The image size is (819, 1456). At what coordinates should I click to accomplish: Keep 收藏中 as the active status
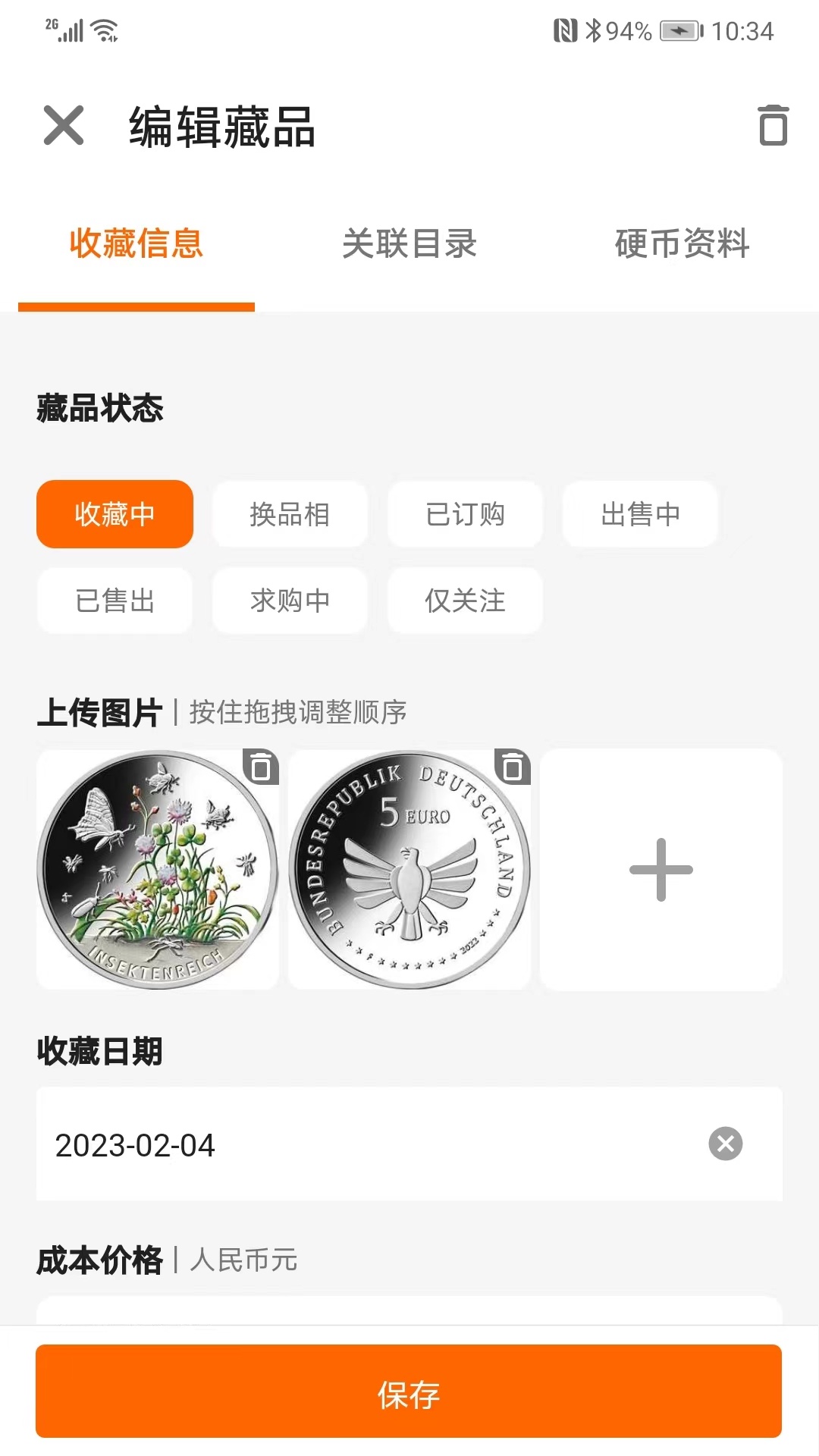[x=115, y=514]
